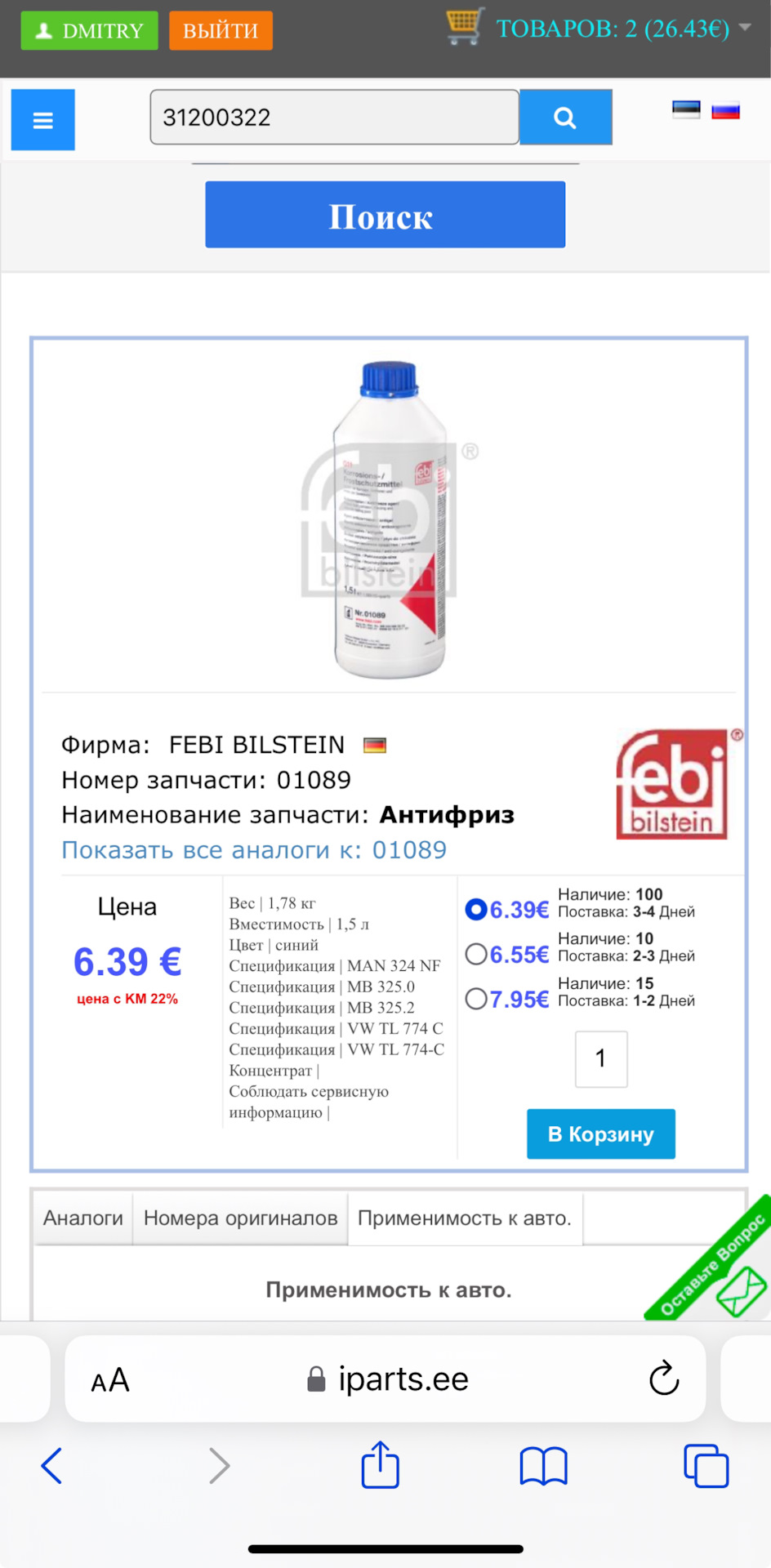Viewport: 771px width, 1568px height.
Task: Switch language to Russian flag
Action: 725,110
